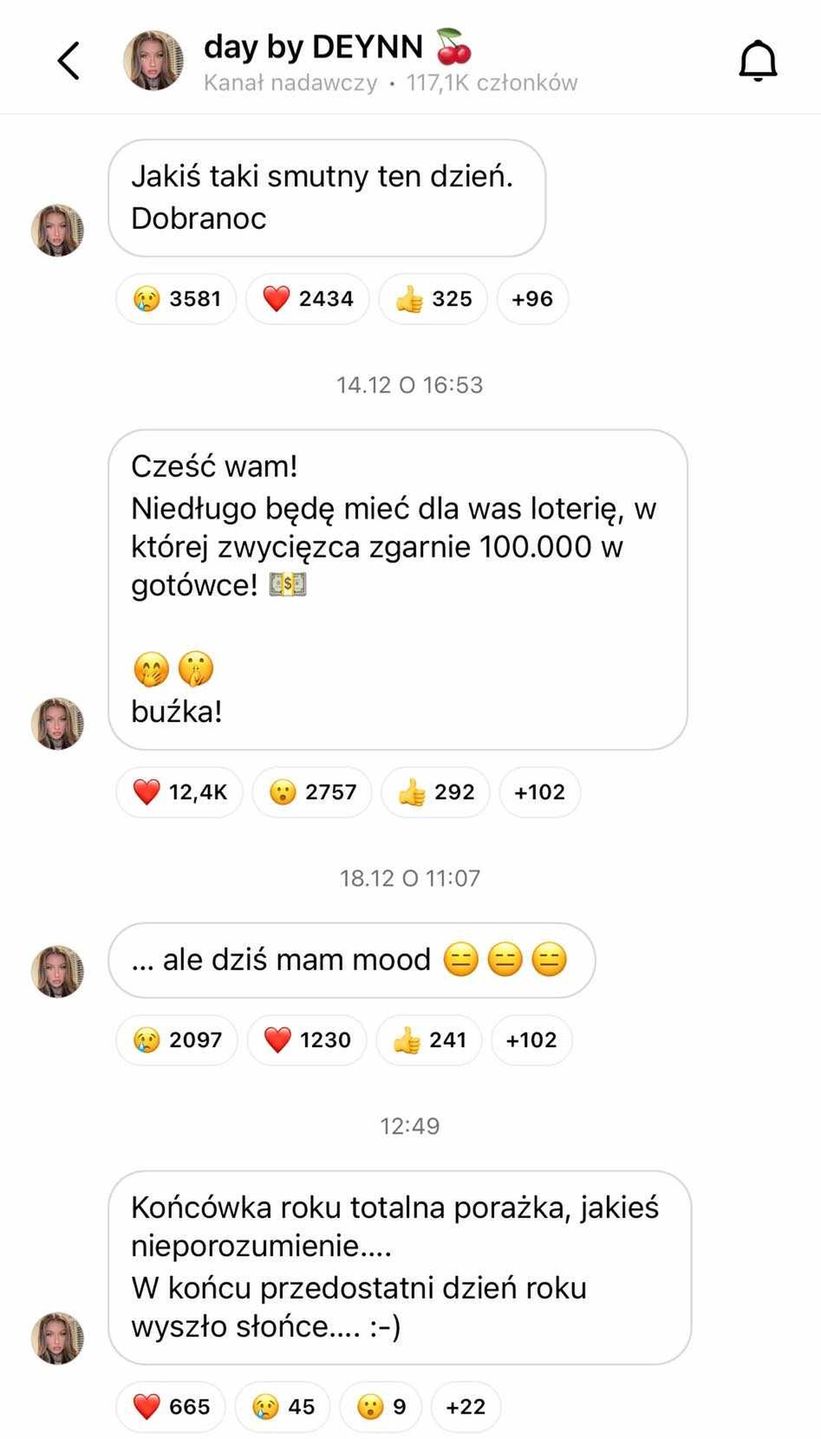Expand +22 more reactions
821x1439 pixels.
[465, 1407]
